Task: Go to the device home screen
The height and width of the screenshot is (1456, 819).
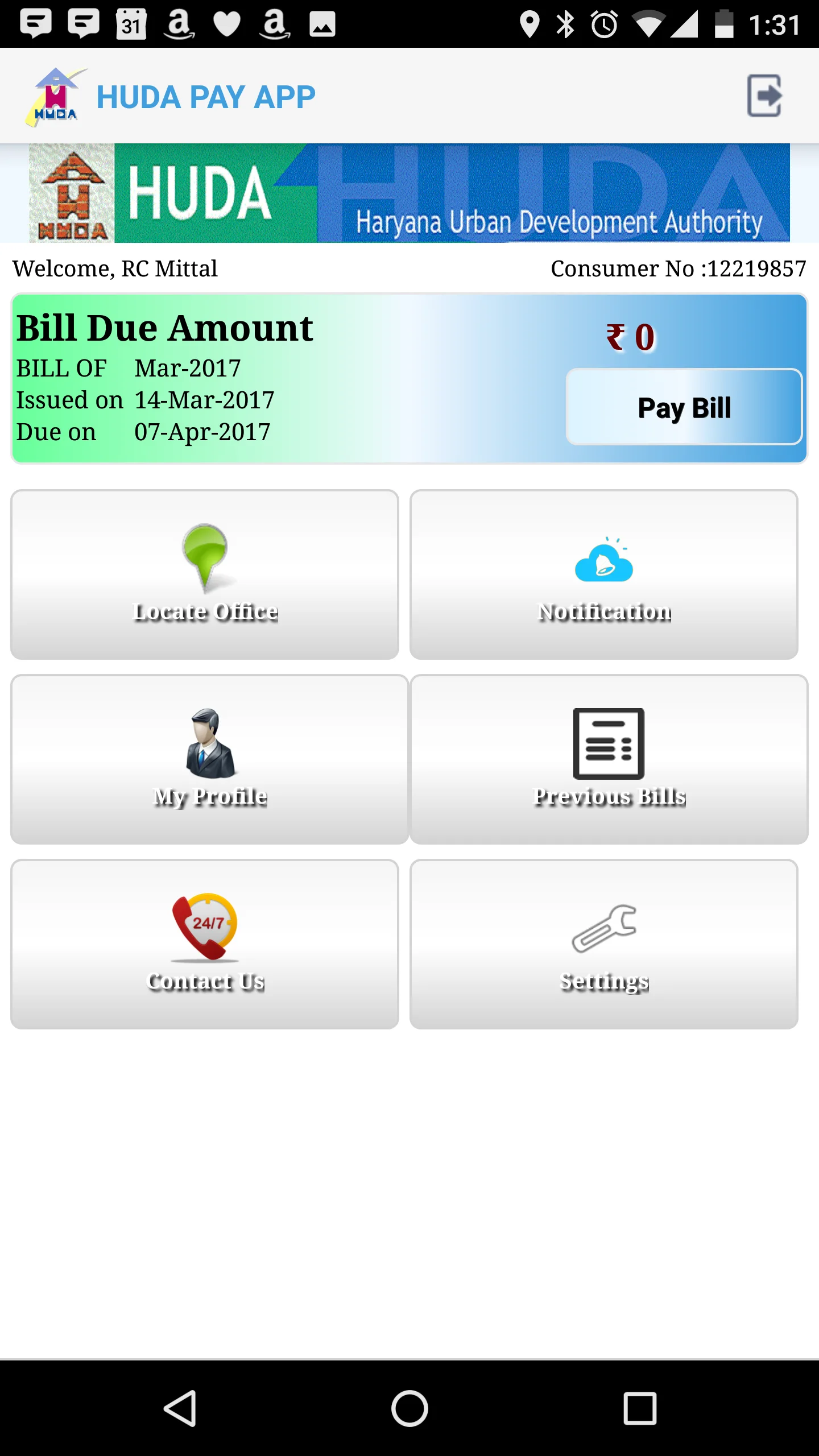Action: (x=409, y=1408)
